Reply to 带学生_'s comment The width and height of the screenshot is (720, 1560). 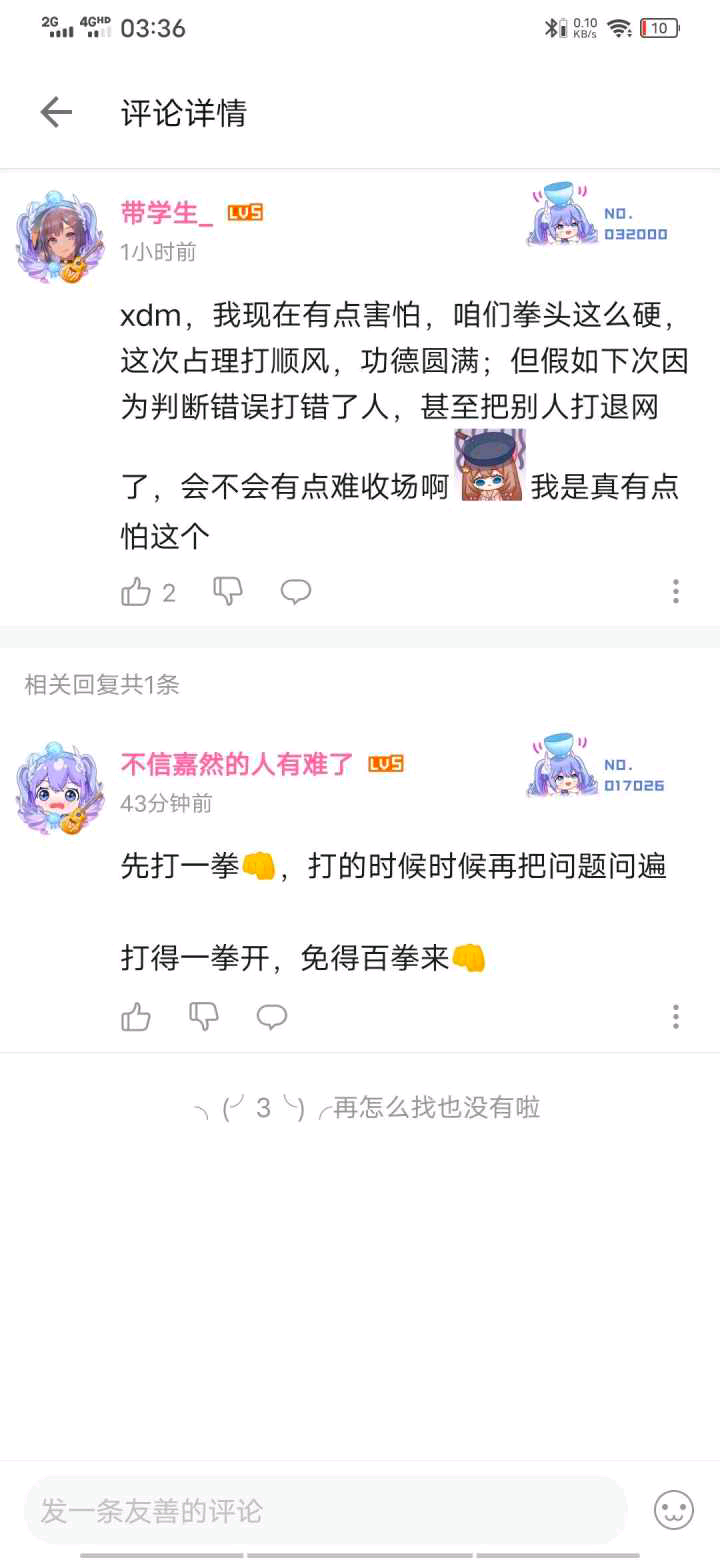pyautogui.click(x=296, y=592)
